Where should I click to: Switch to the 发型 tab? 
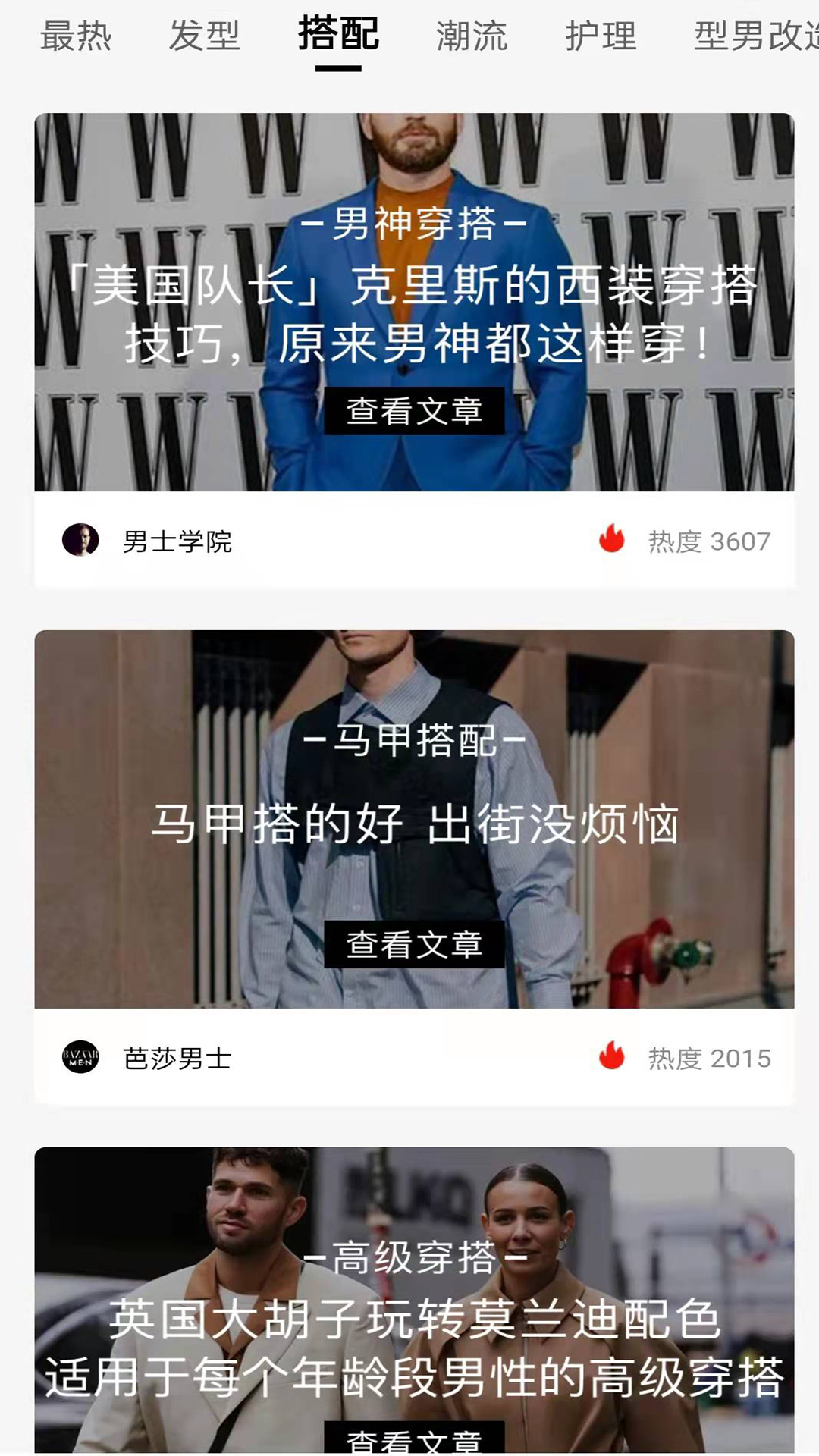(206, 36)
